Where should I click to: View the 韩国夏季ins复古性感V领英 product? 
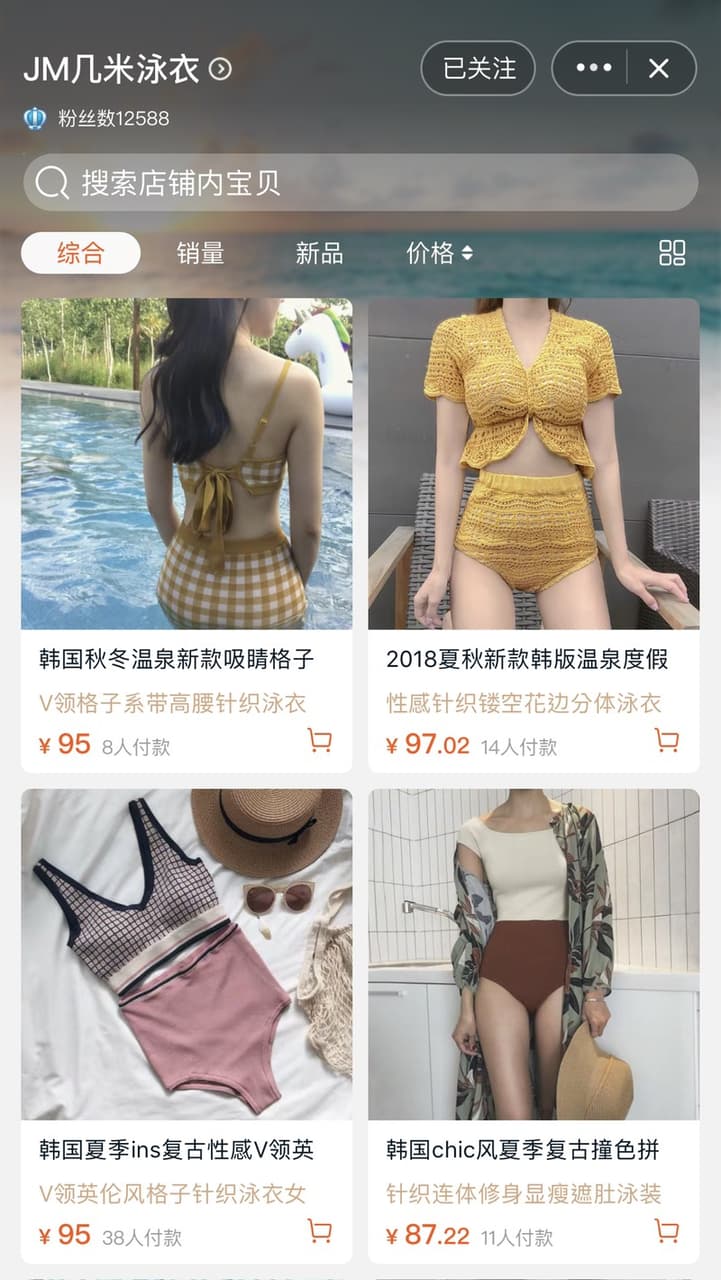point(186,1026)
